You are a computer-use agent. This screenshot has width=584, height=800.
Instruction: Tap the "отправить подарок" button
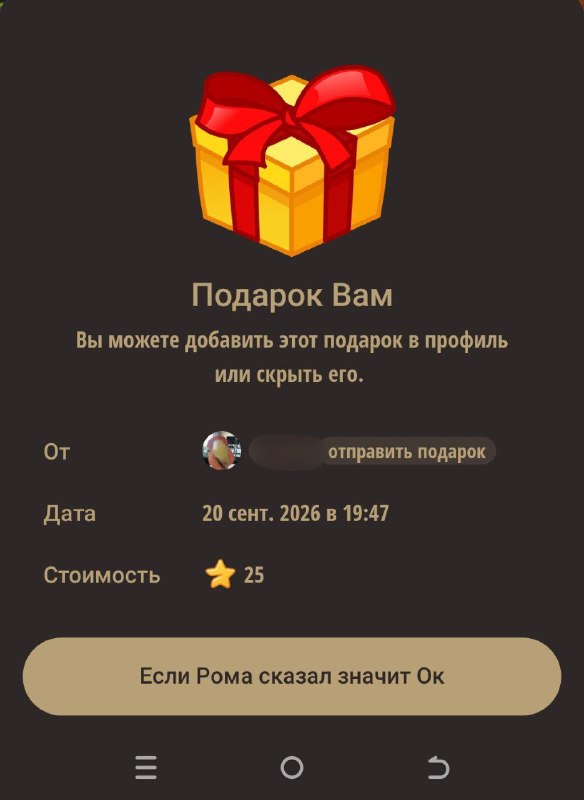[x=407, y=452]
